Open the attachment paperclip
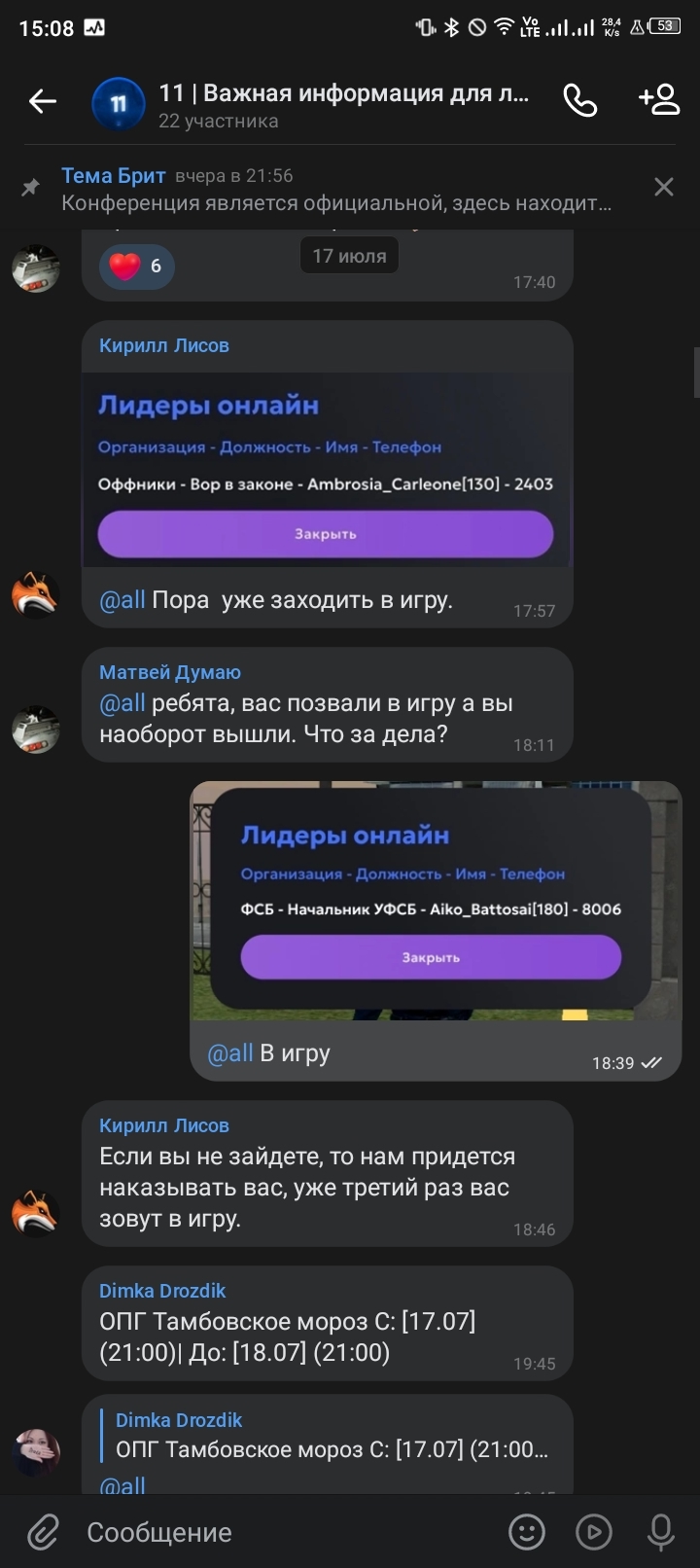Viewport: 700px width, 1568px height. [x=43, y=1532]
